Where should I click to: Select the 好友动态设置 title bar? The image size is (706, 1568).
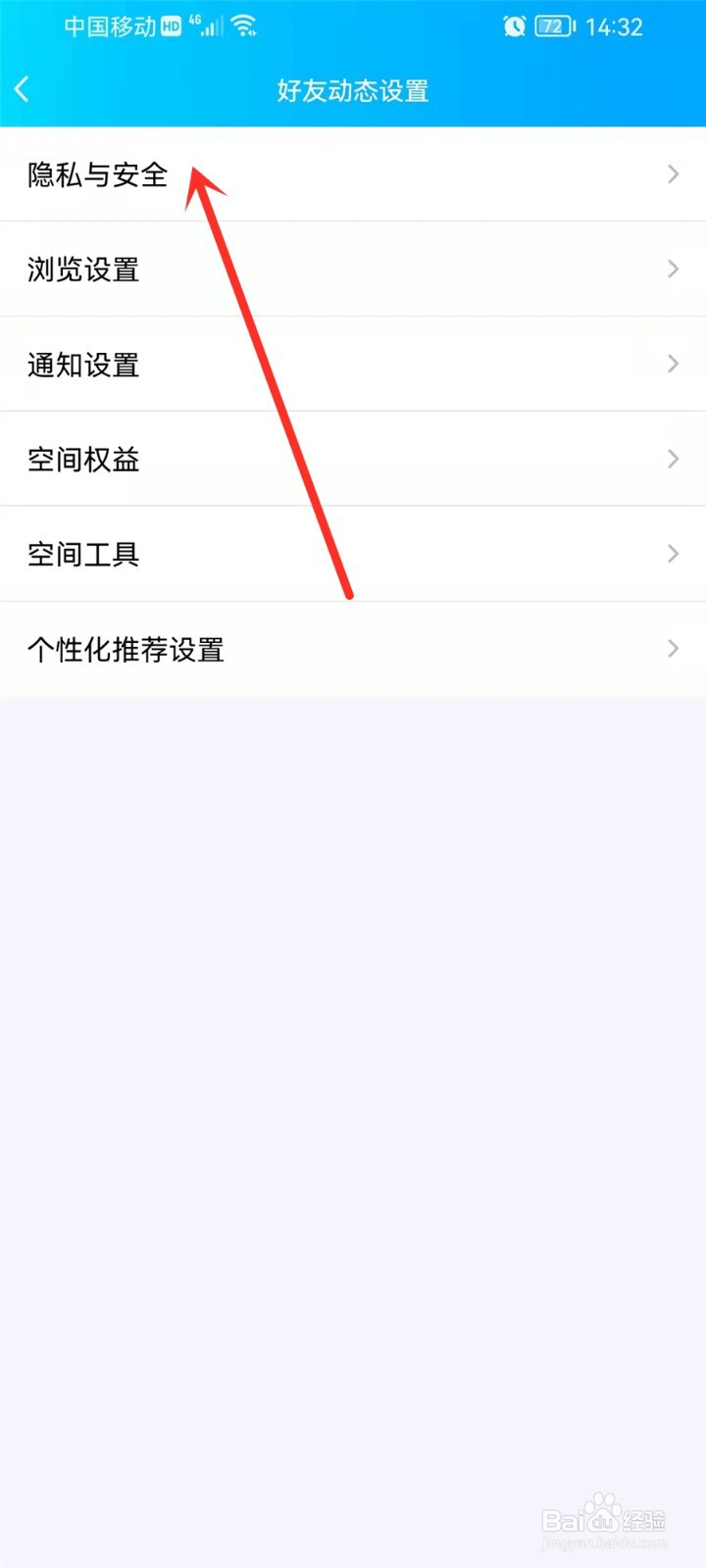353,90
